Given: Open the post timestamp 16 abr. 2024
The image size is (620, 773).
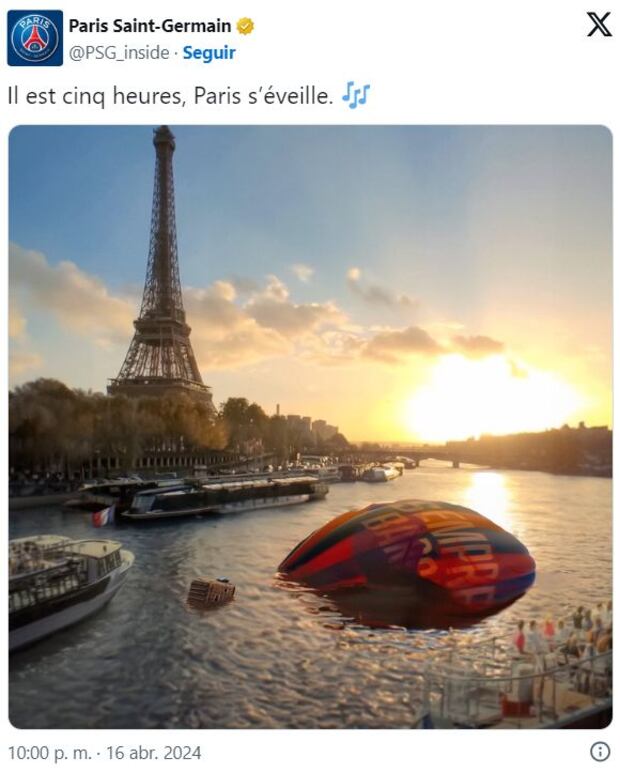Looking at the screenshot, I should coord(105,753).
